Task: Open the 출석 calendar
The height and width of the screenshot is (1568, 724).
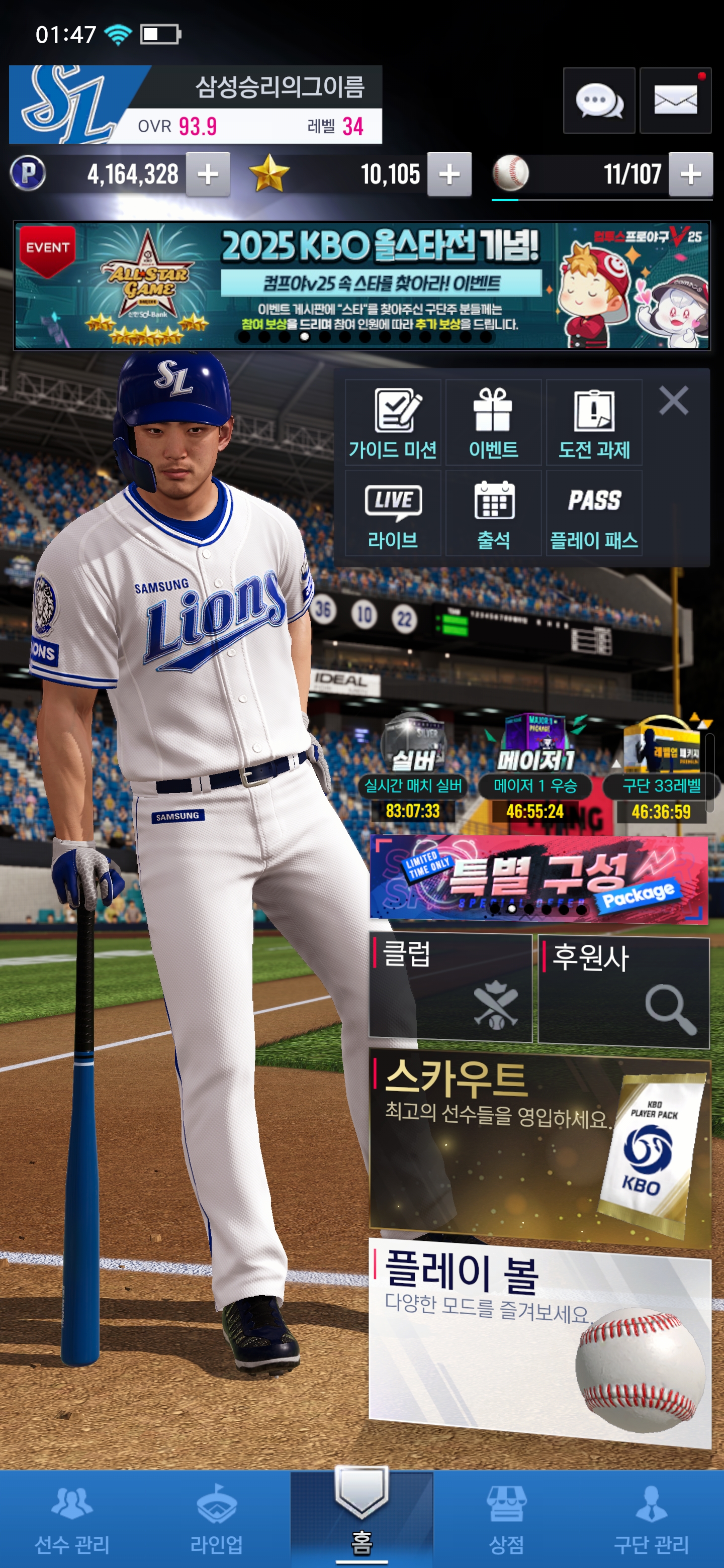Action: pyautogui.click(x=493, y=513)
